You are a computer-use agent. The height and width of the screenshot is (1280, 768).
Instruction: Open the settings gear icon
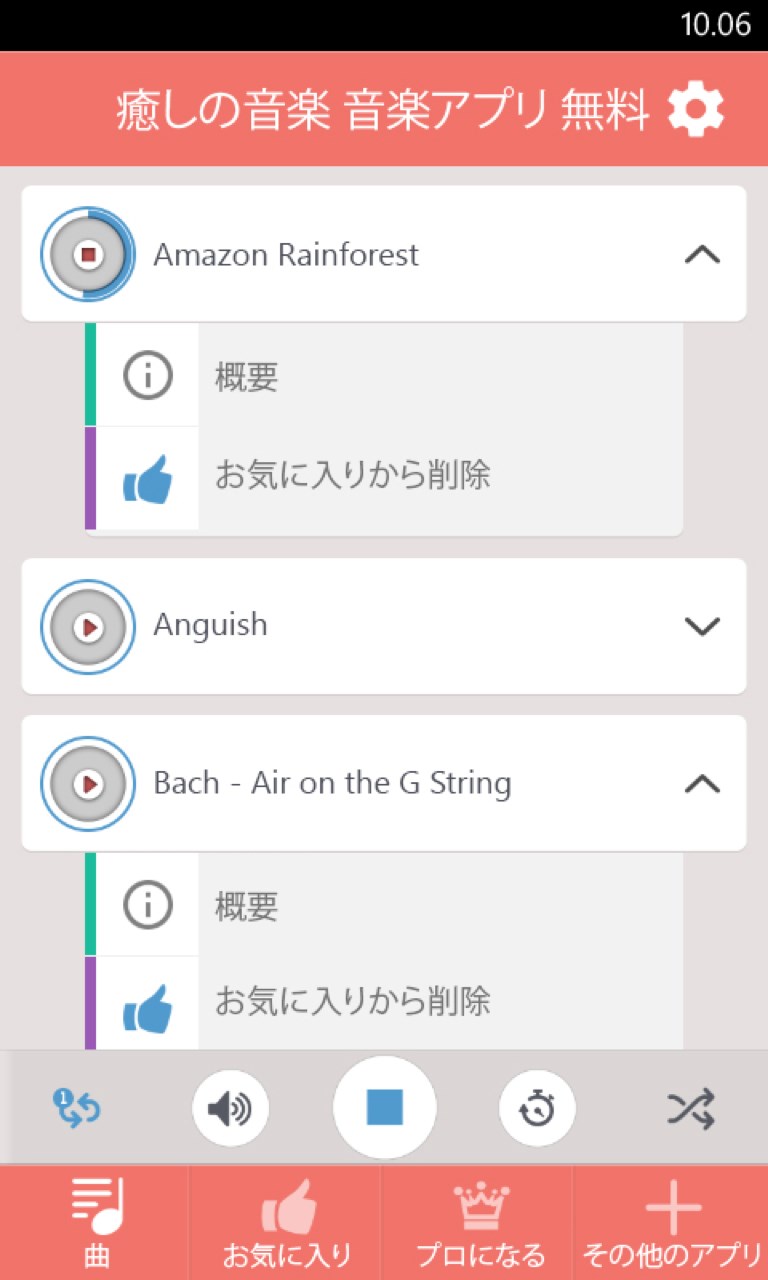[696, 110]
